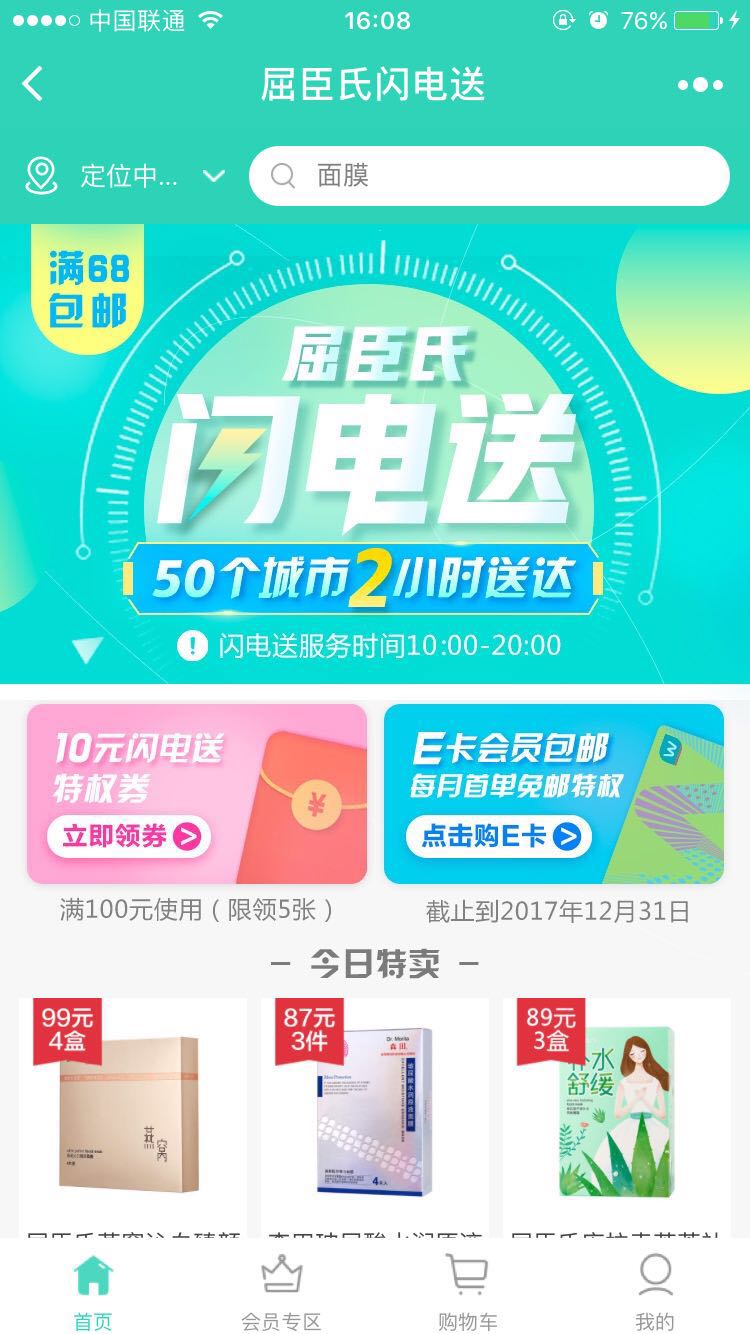This screenshot has width=750, height=1334.
Task: Expand the 定位中 location dropdown
Action: (x=126, y=177)
